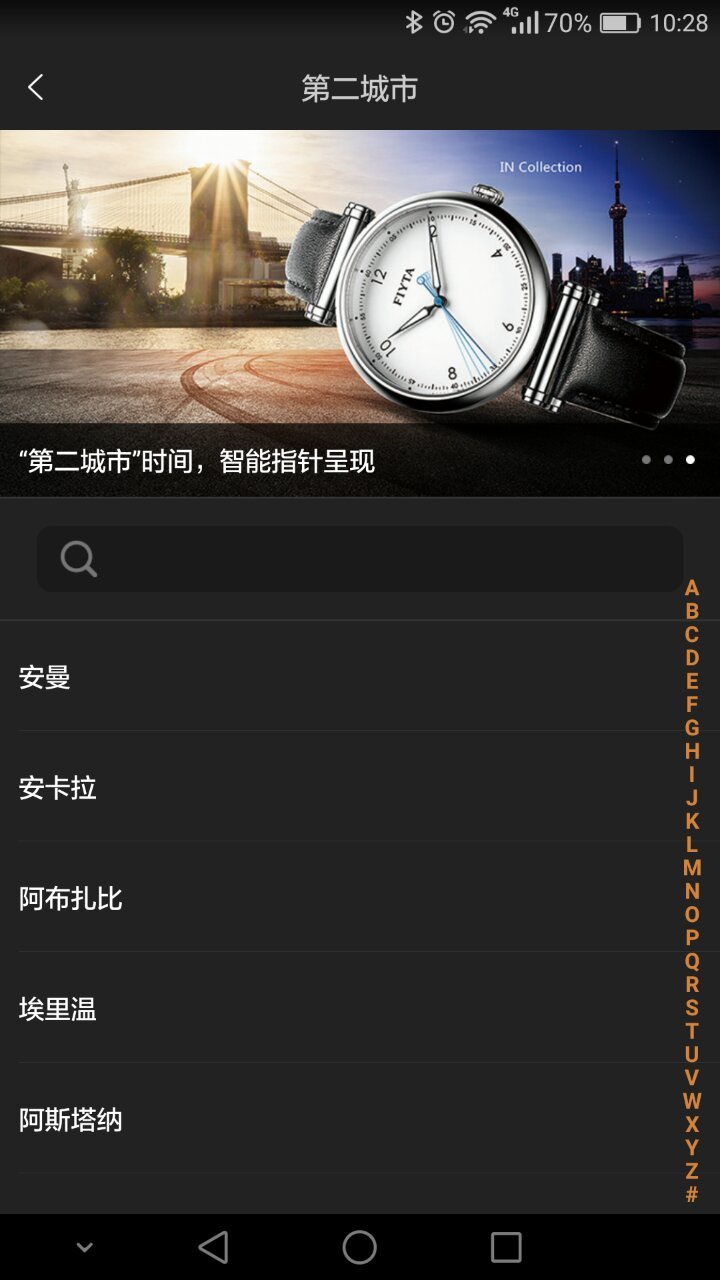This screenshot has height=1280, width=720.
Task: Jump to # section in index
Action: click(692, 1194)
